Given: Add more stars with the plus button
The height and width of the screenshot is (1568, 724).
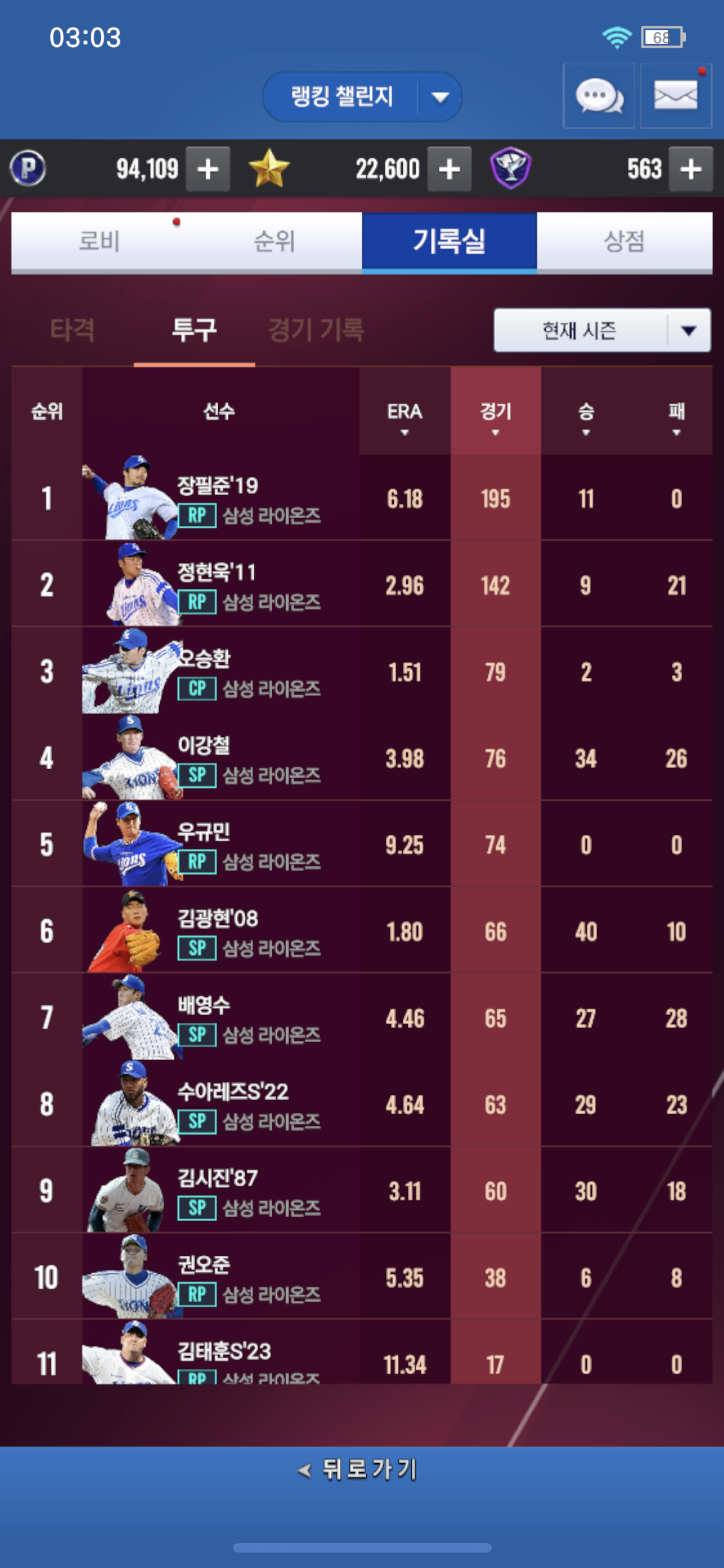Looking at the screenshot, I should pyautogui.click(x=449, y=169).
